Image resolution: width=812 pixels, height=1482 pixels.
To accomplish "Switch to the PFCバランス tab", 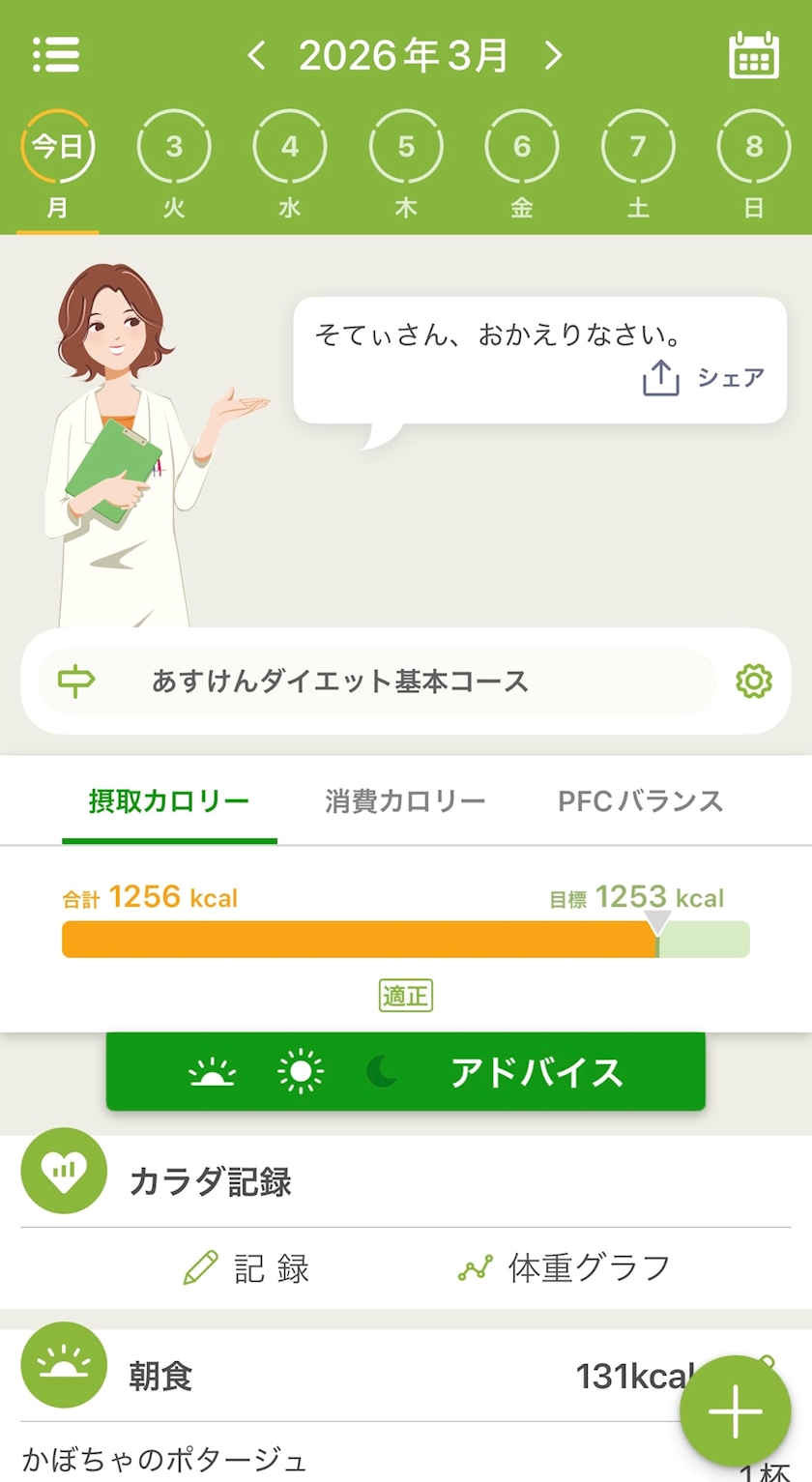I will pyautogui.click(x=640, y=801).
